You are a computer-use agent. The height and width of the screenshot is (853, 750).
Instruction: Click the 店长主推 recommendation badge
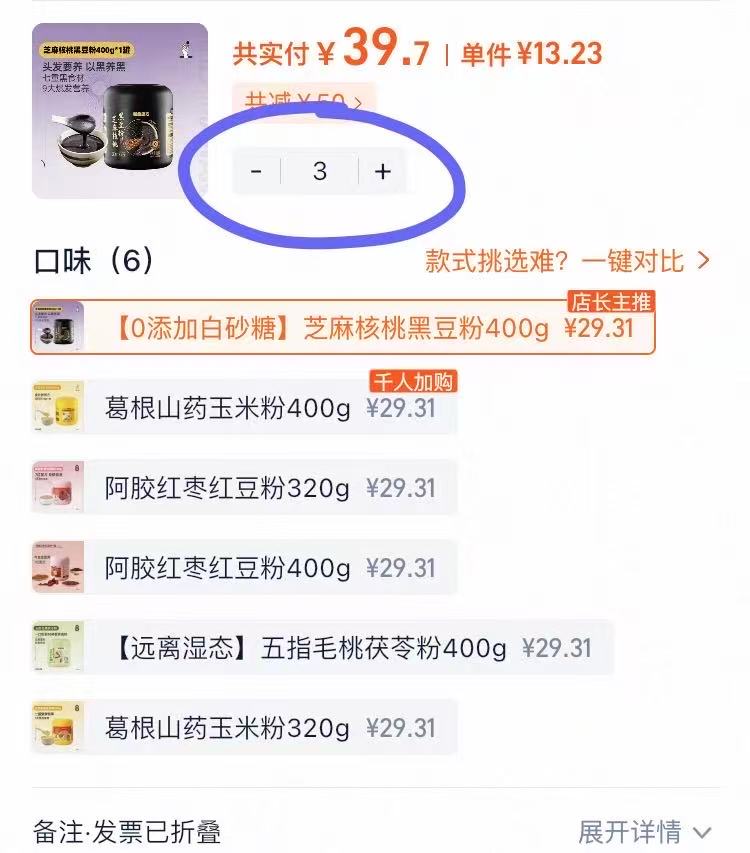click(612, 301)
